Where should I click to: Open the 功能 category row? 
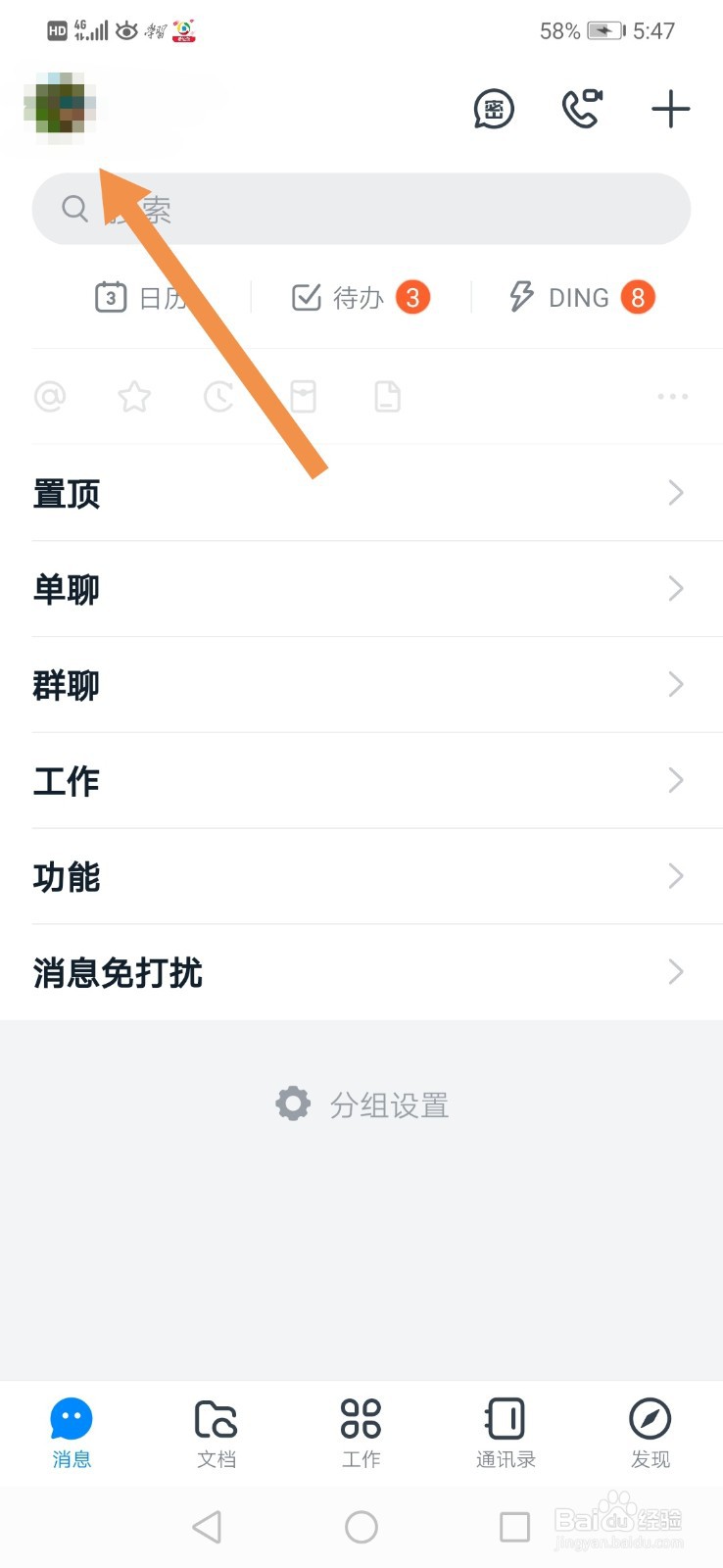click(x=361, y=876)
